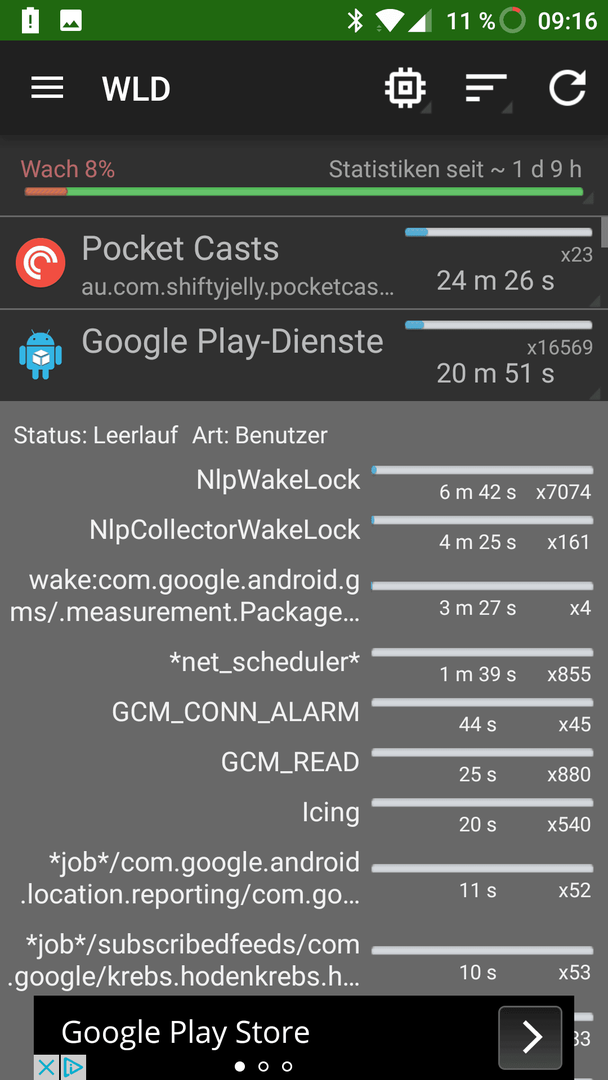608x1080 pixels.
Task: Collapse the Google Play-Dienste row
Action: [x=304, y=355]
